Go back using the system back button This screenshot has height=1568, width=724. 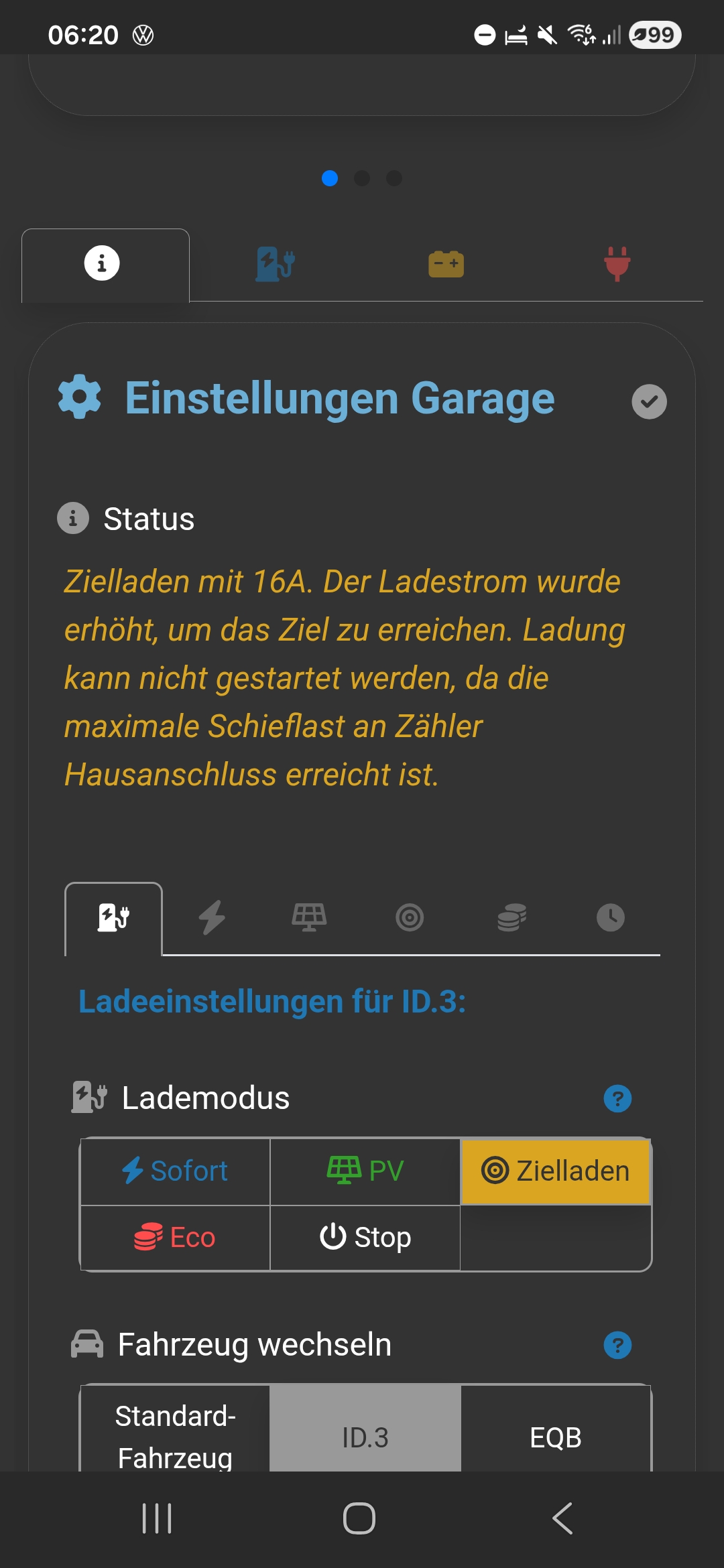562,1518
